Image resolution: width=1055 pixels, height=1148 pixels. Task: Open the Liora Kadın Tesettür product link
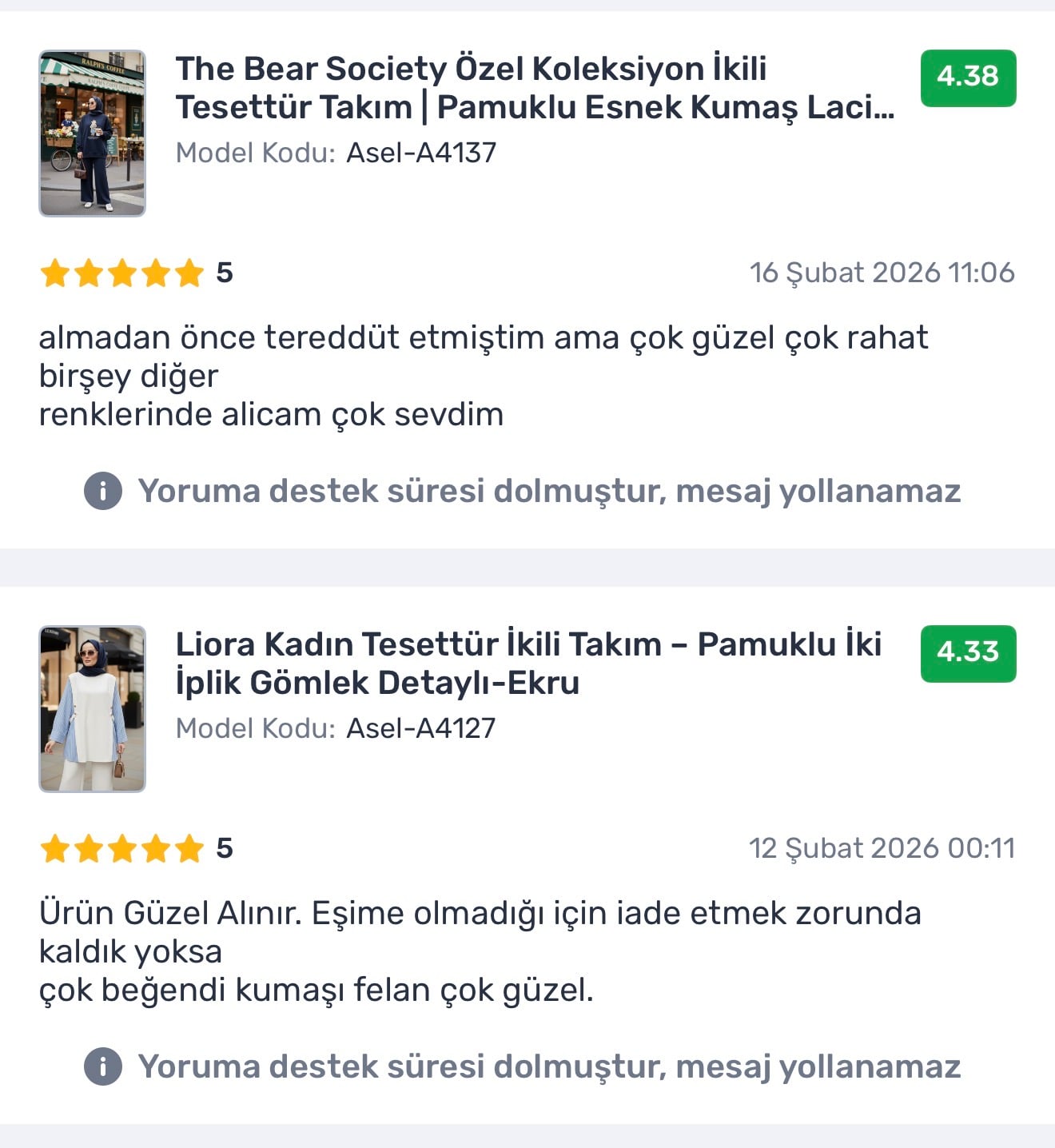pyautogui.click(x=527, y=664)
